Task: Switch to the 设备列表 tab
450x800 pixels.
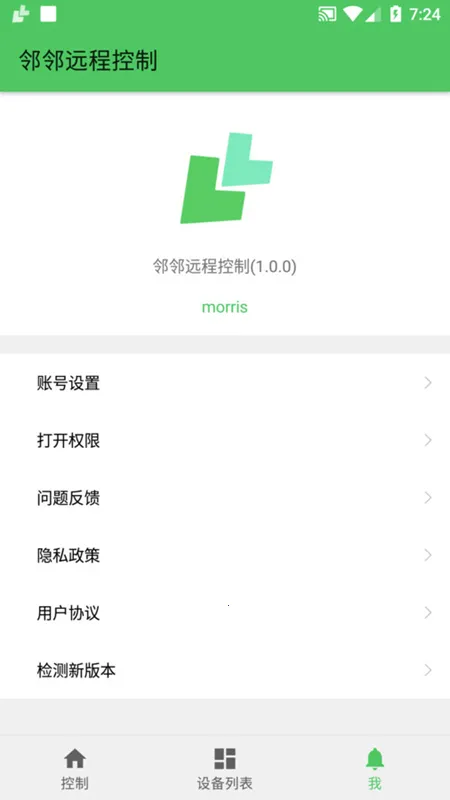Action: click(x=225, y=768)
